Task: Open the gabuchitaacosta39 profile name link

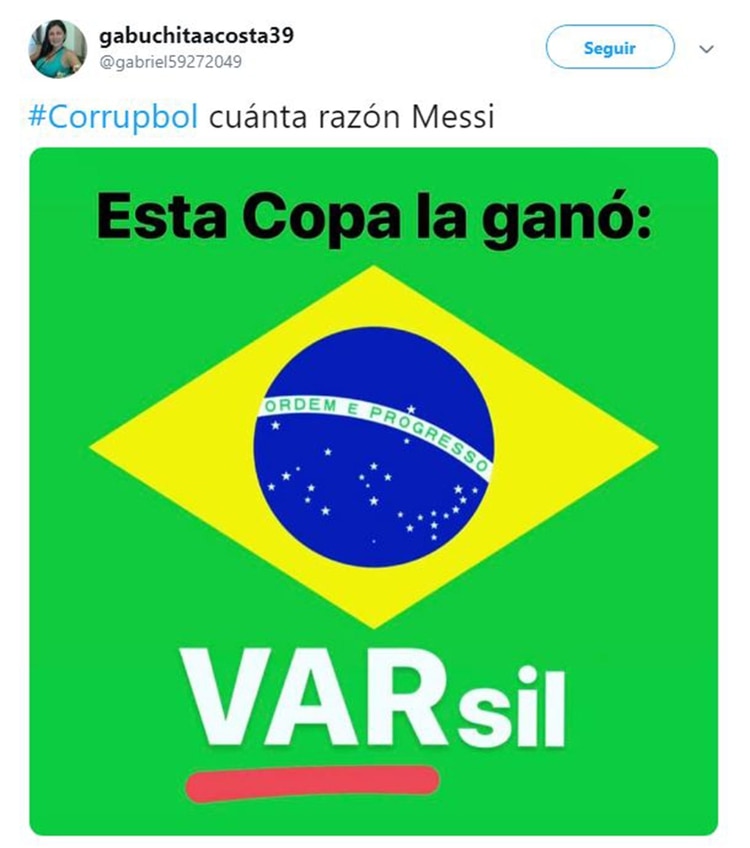Action: [x=196, y=36]
